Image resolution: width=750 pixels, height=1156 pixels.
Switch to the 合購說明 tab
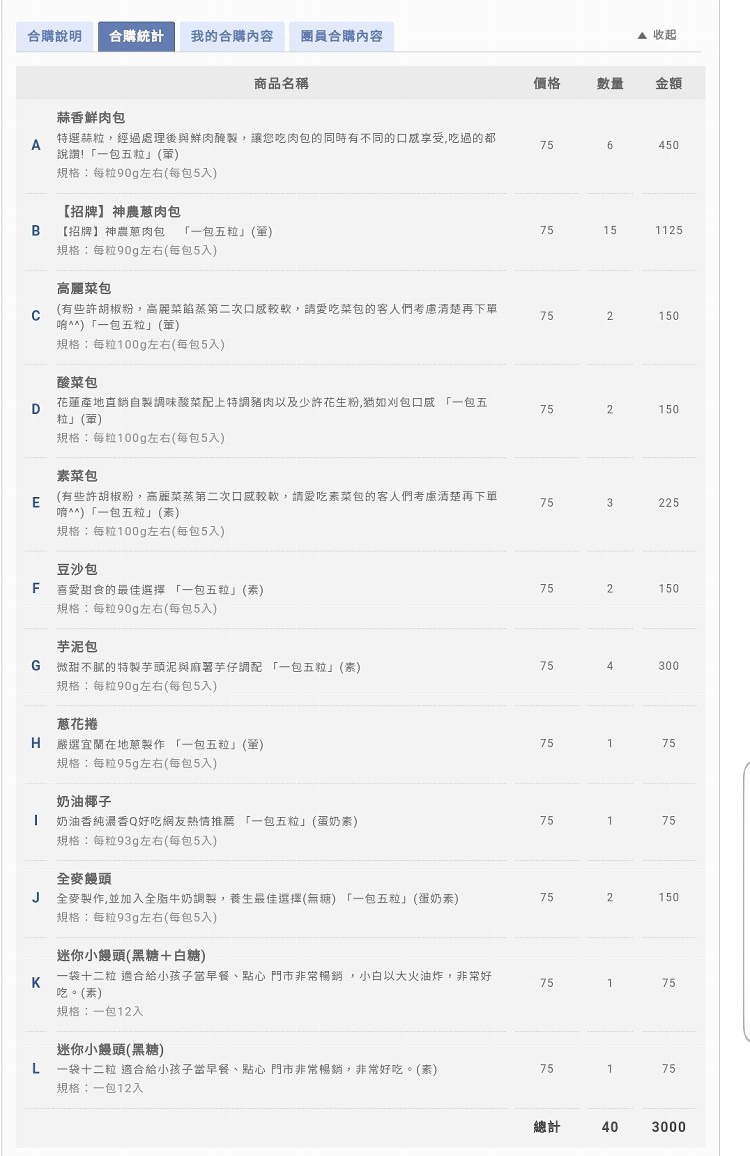pos(55,36)
